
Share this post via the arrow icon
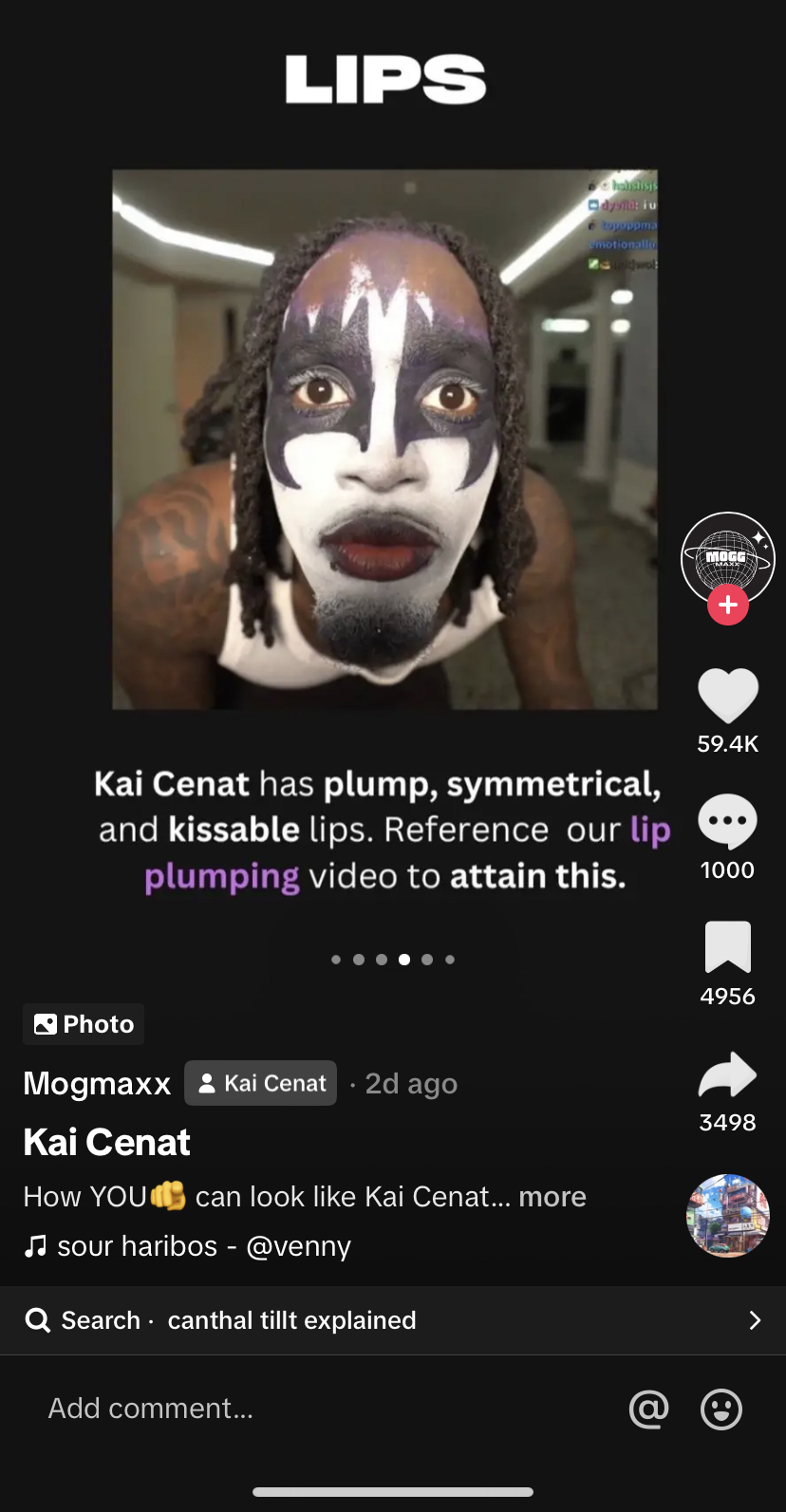click(728, 1074)
